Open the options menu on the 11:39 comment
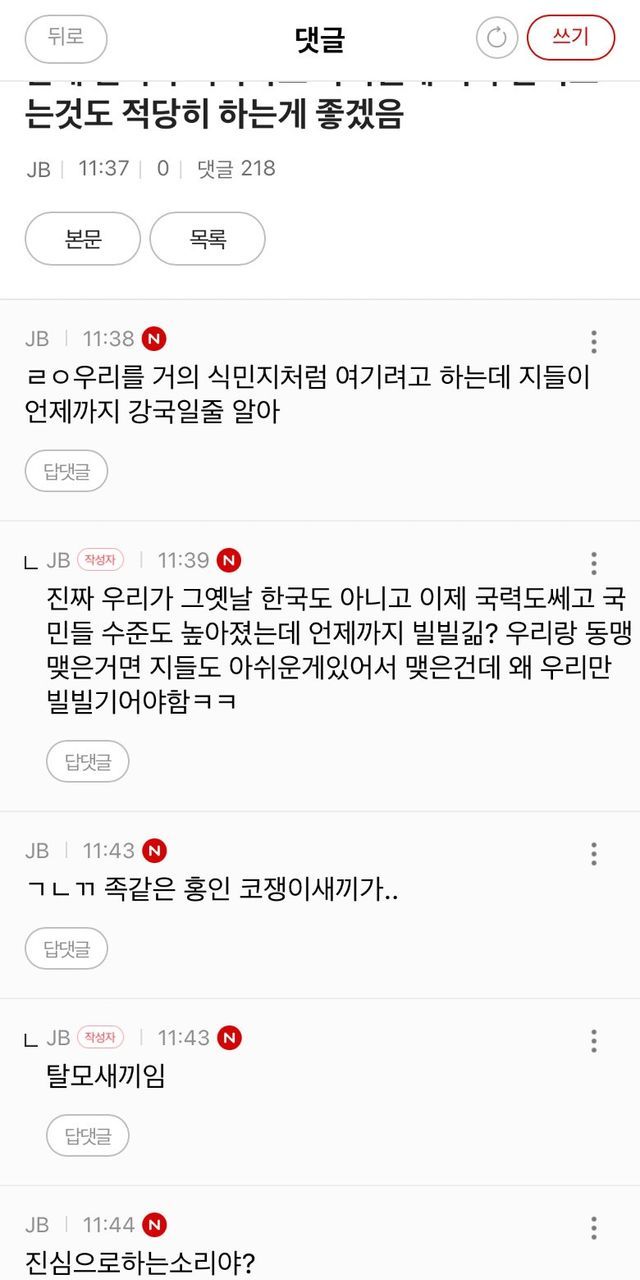 [x=593, y=562]
